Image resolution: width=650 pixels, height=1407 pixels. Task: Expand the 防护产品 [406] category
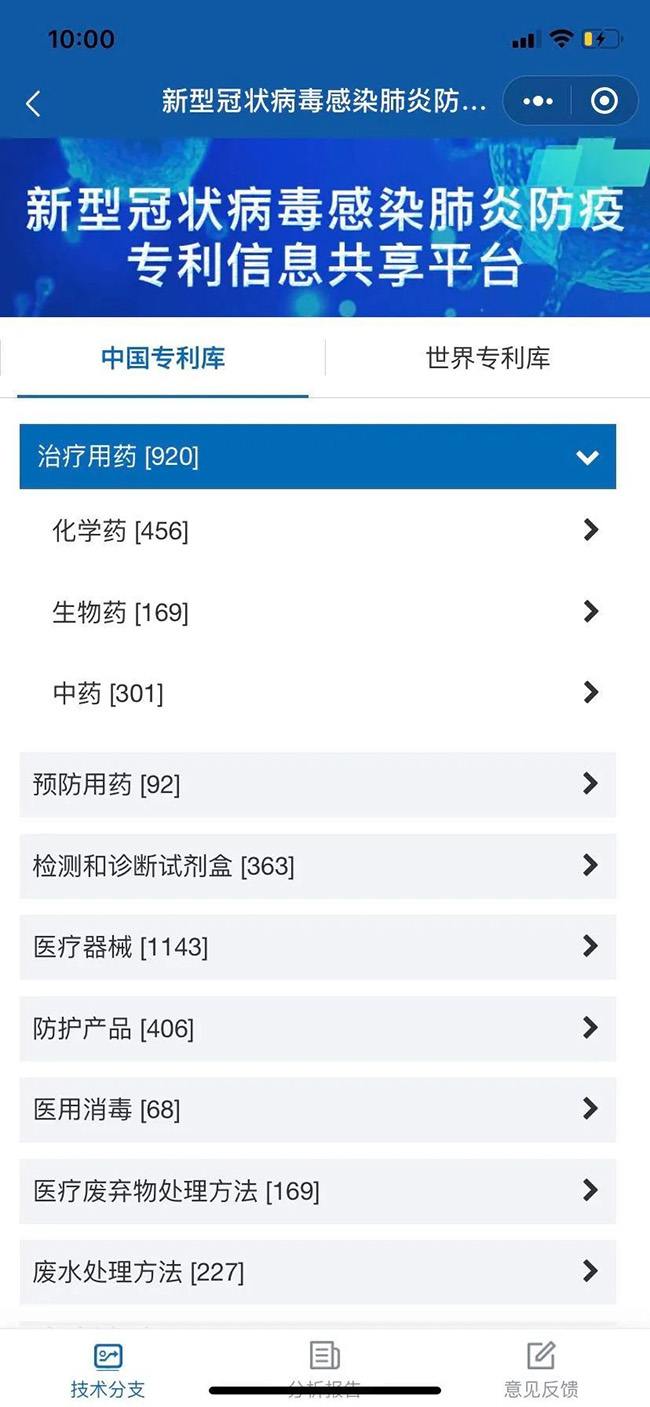(318, 1028)
